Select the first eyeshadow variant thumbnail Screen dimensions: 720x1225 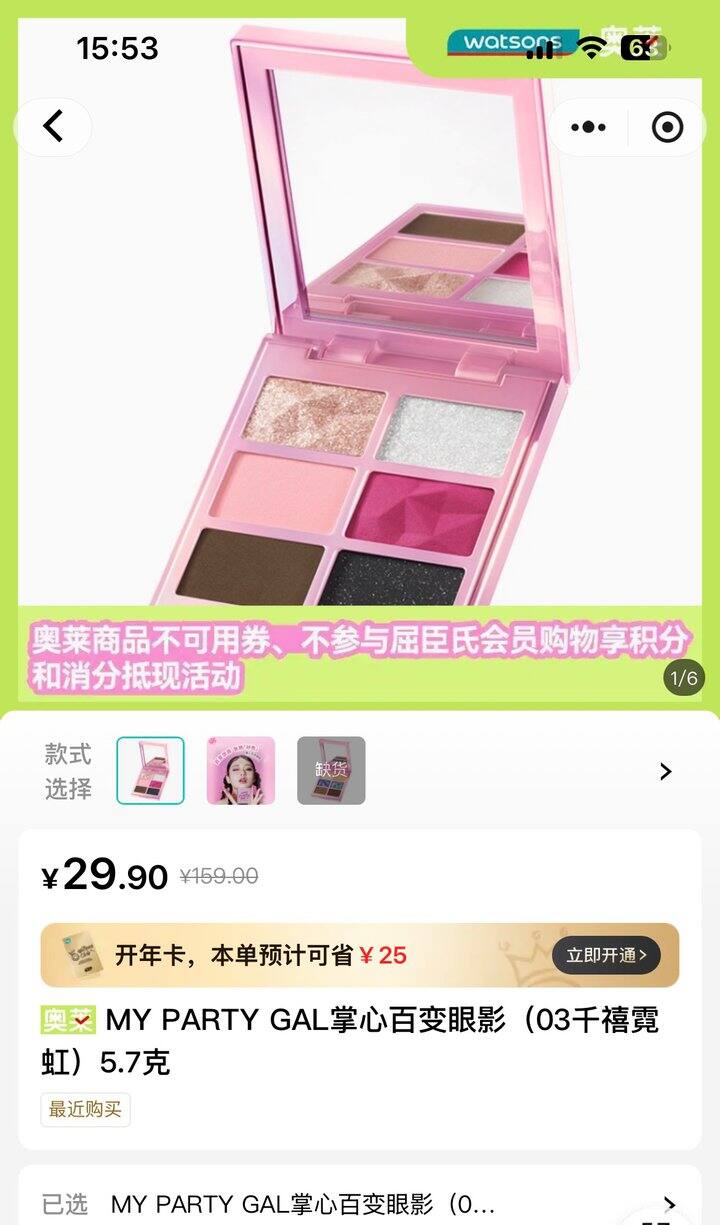tap(150, 771)
